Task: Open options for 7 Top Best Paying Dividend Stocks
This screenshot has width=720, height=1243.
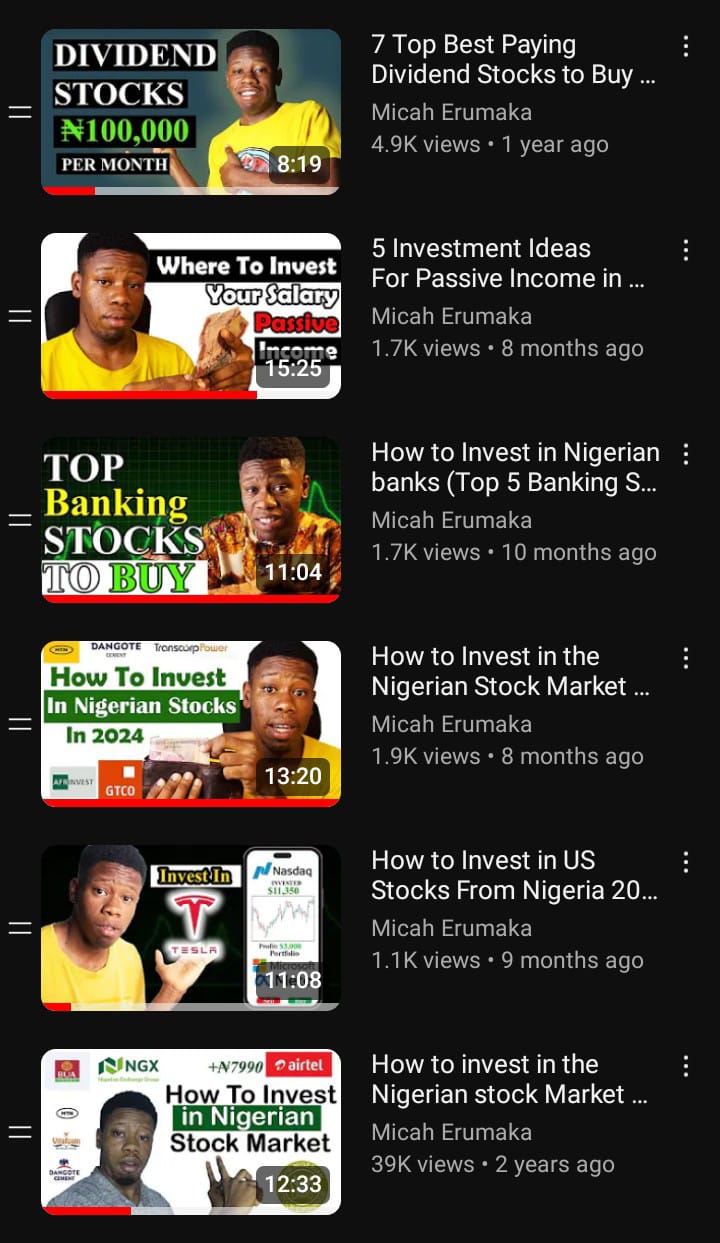Action: 685,46
